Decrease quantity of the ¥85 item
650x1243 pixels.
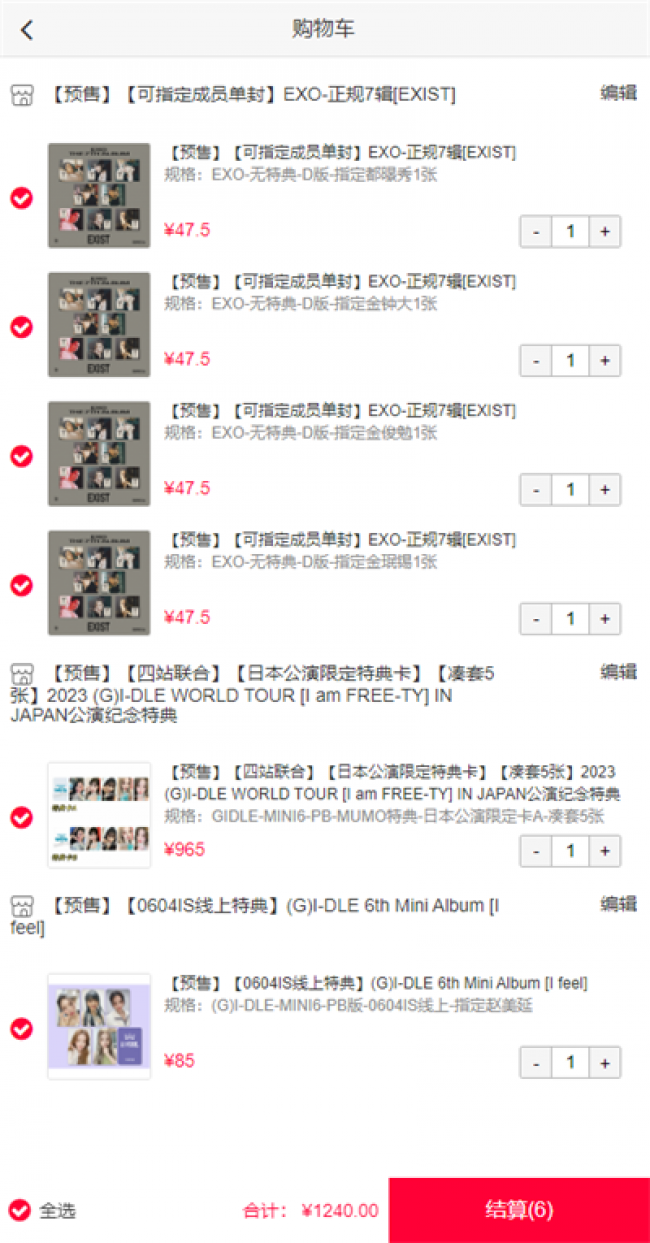click(x=536, y=1062)
